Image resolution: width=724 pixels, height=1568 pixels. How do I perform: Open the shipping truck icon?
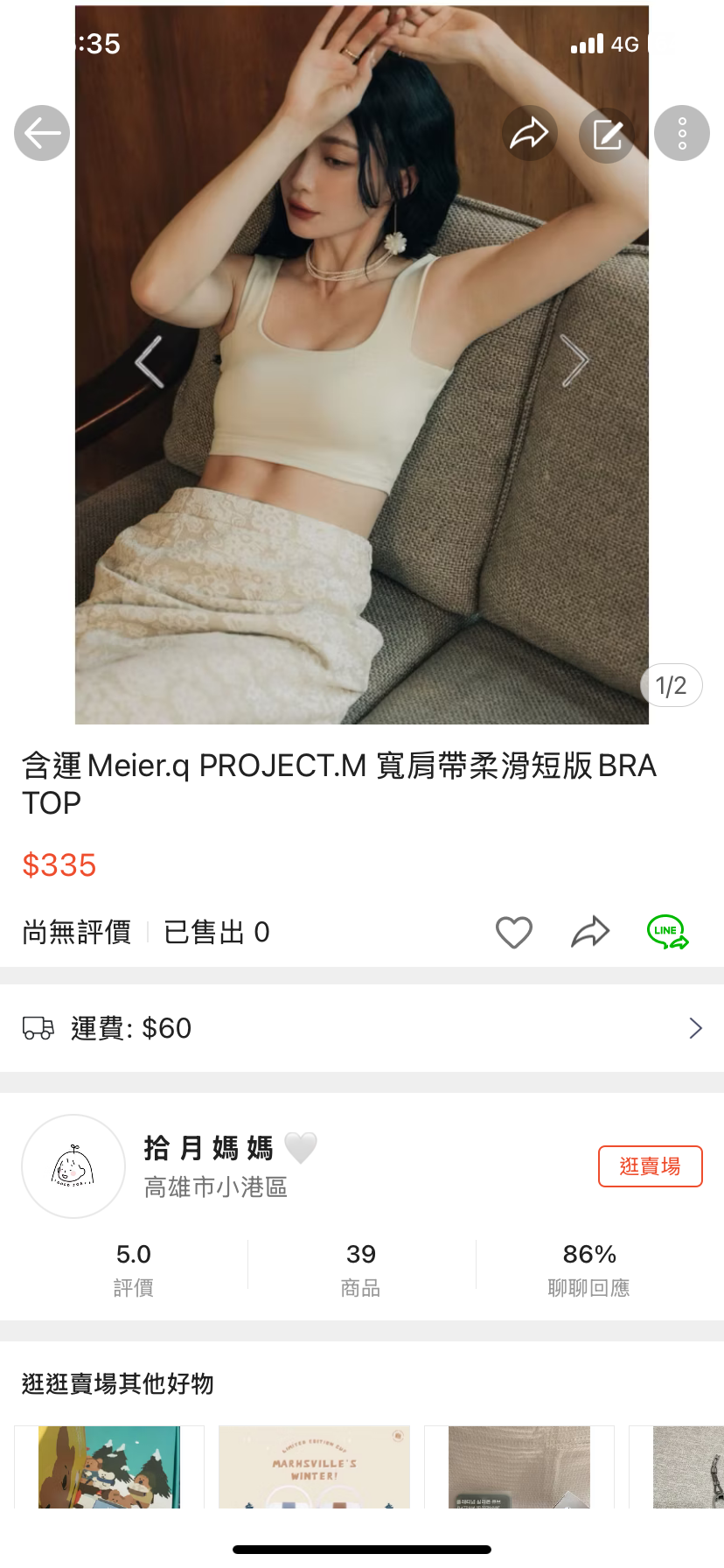coord(38,1028)
